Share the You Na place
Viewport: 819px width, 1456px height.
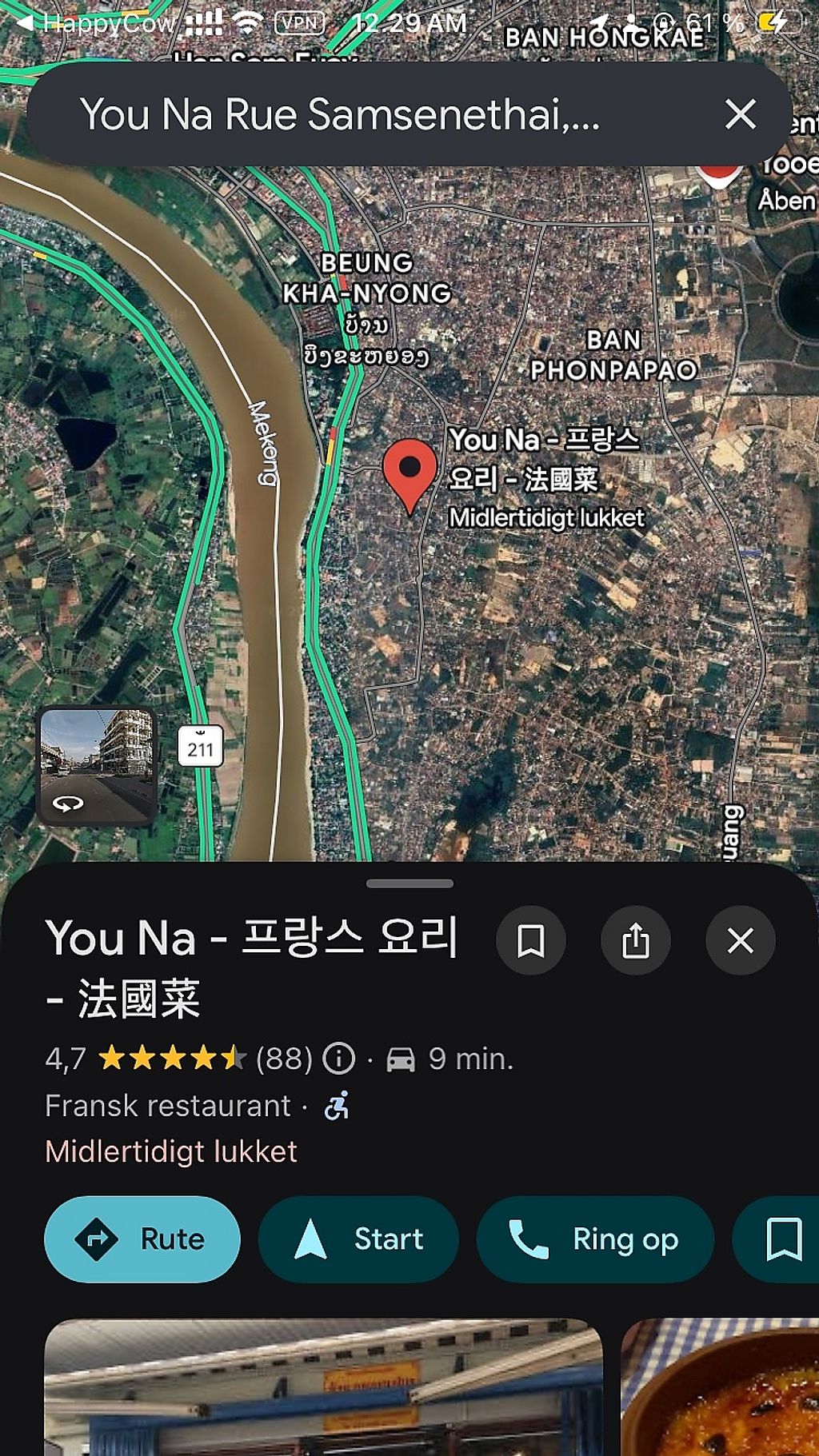pyautogui.click(x=636, y=940)
